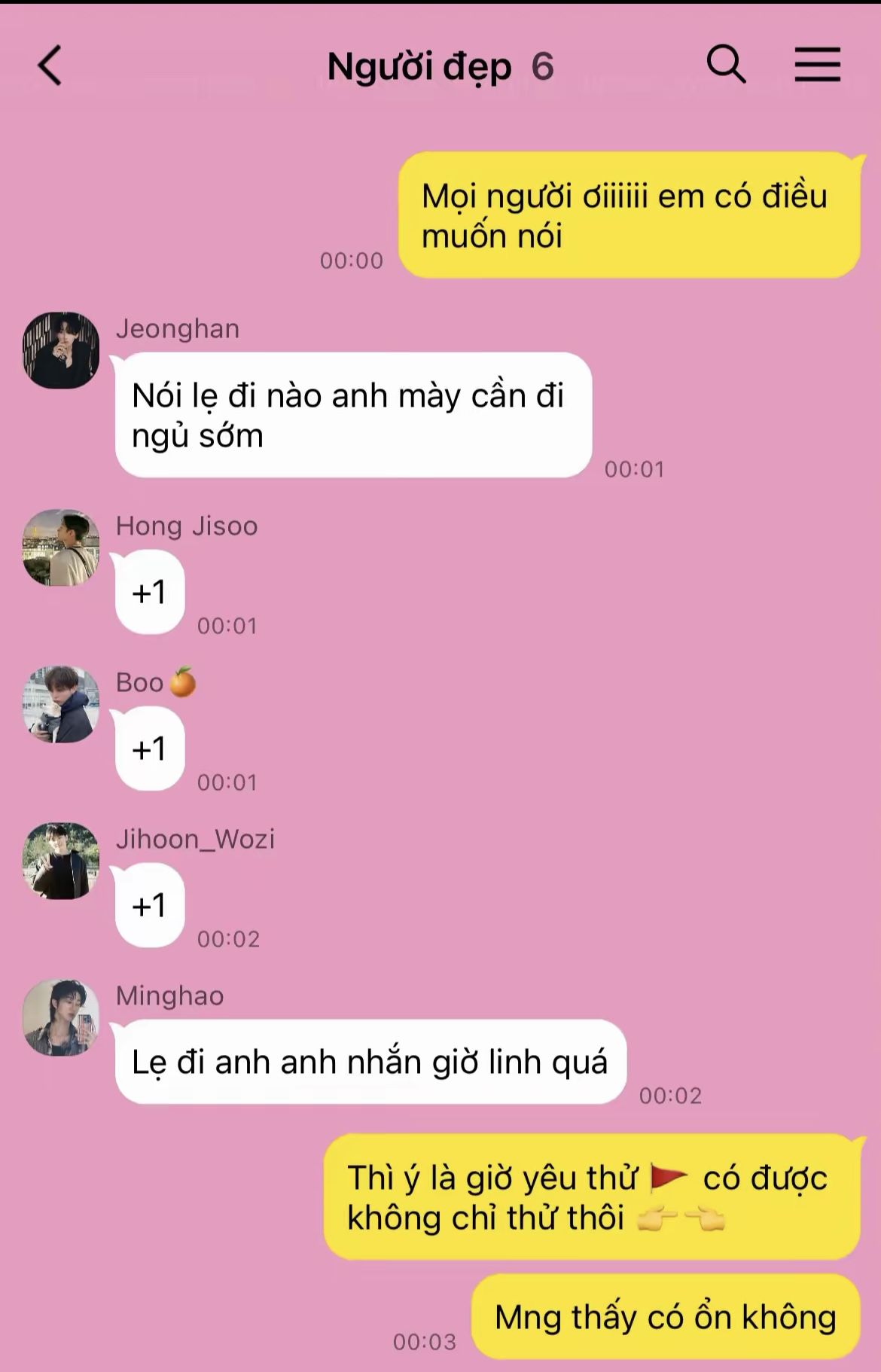Search within this group chat
Image resolution: width=881 pixels, height=1372 pixels.
point(726,65)
